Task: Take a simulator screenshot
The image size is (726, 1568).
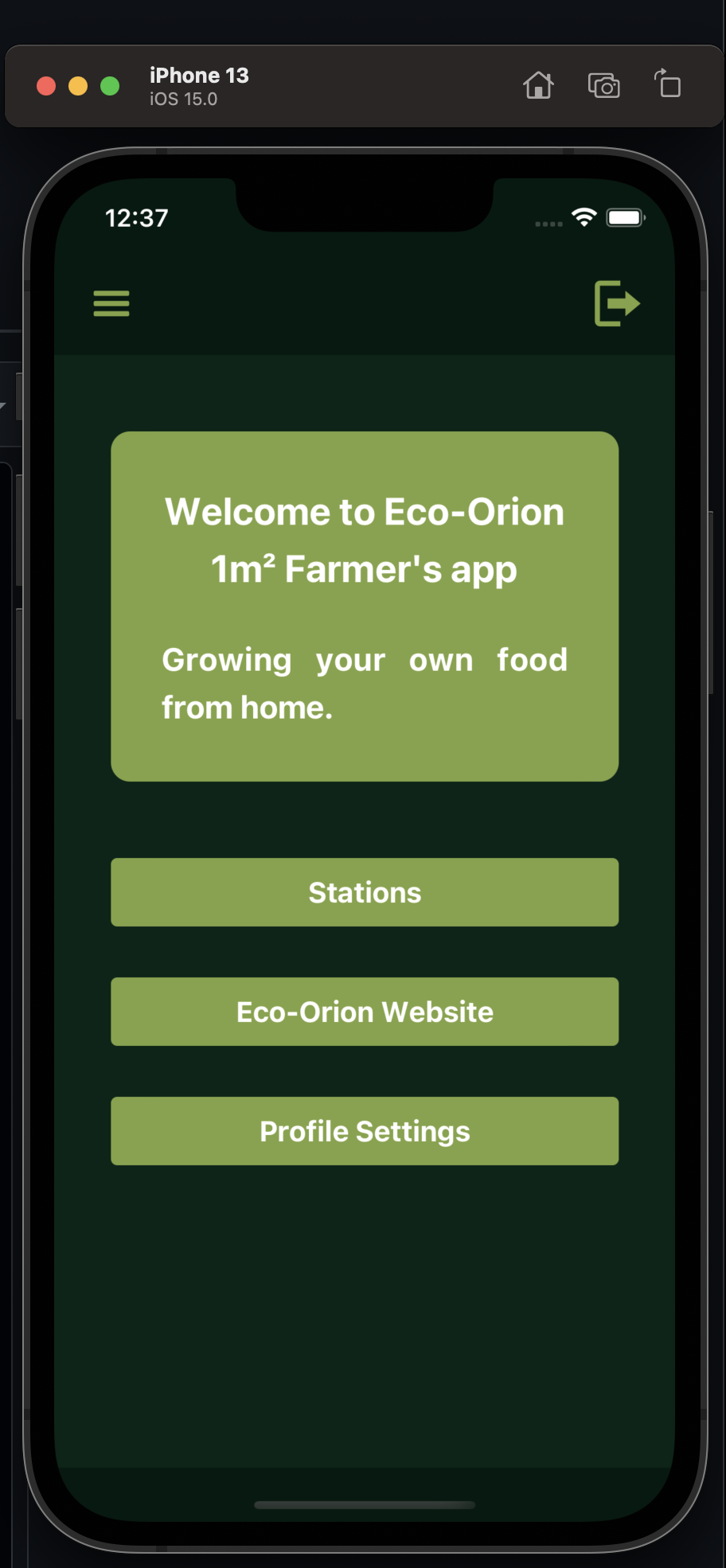Action: (603, 85)
